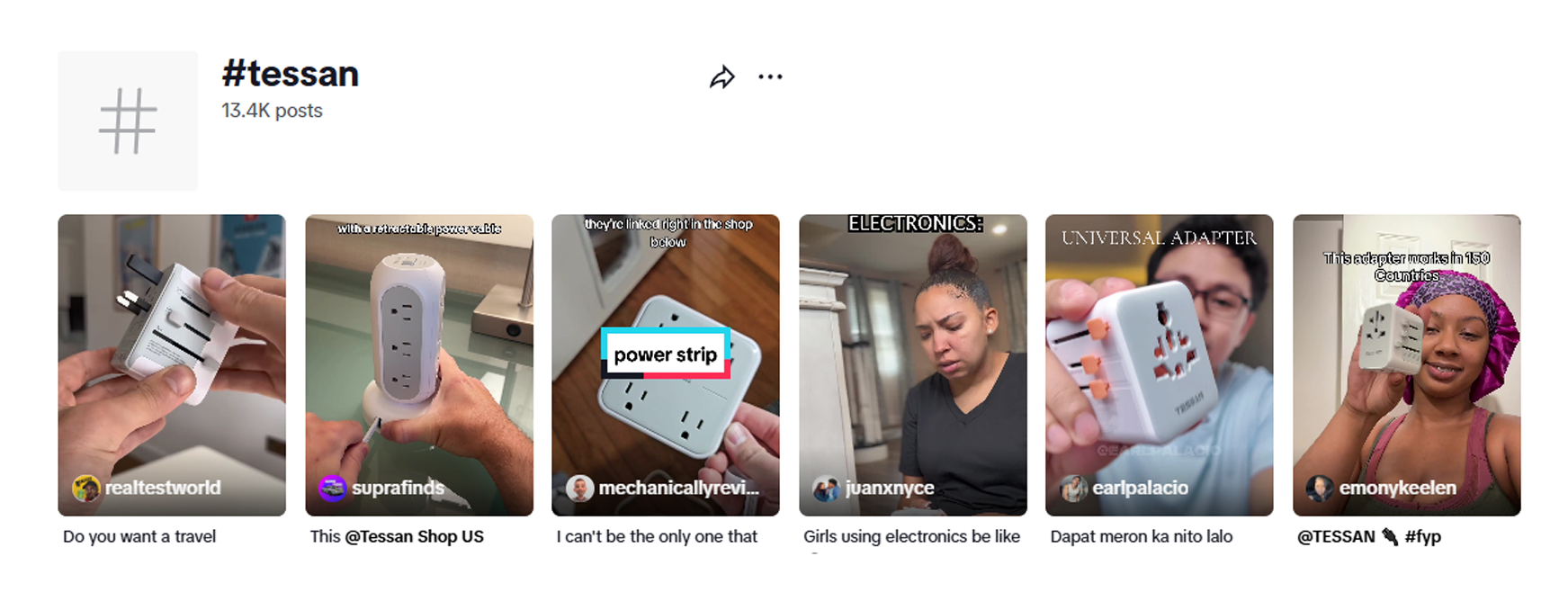This screenshot has height=592, width=1568.
Task: Tap the #fyp hashtag link
Action: click(x=1422, y=536)
